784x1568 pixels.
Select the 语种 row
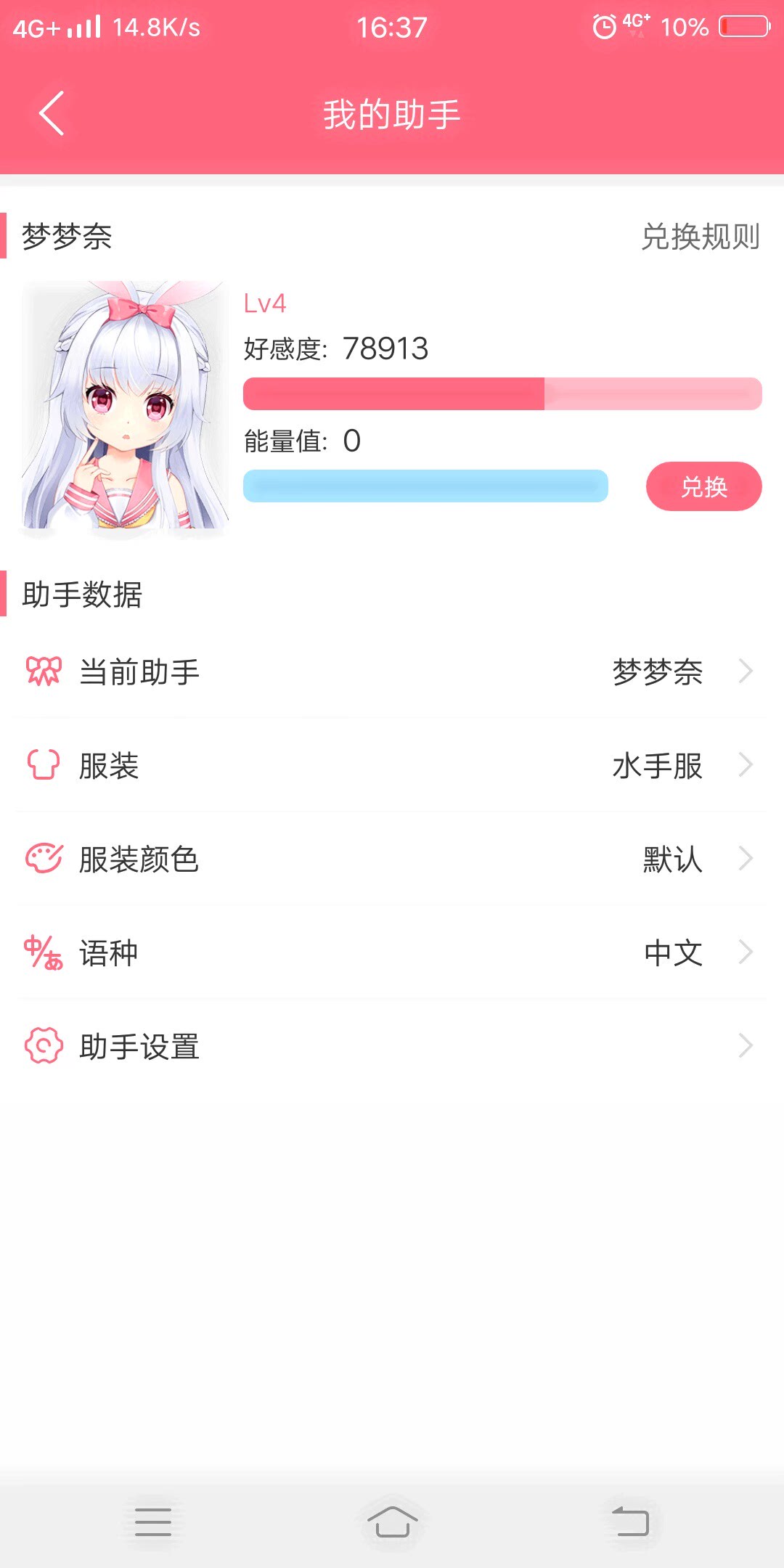click(392, 952)
